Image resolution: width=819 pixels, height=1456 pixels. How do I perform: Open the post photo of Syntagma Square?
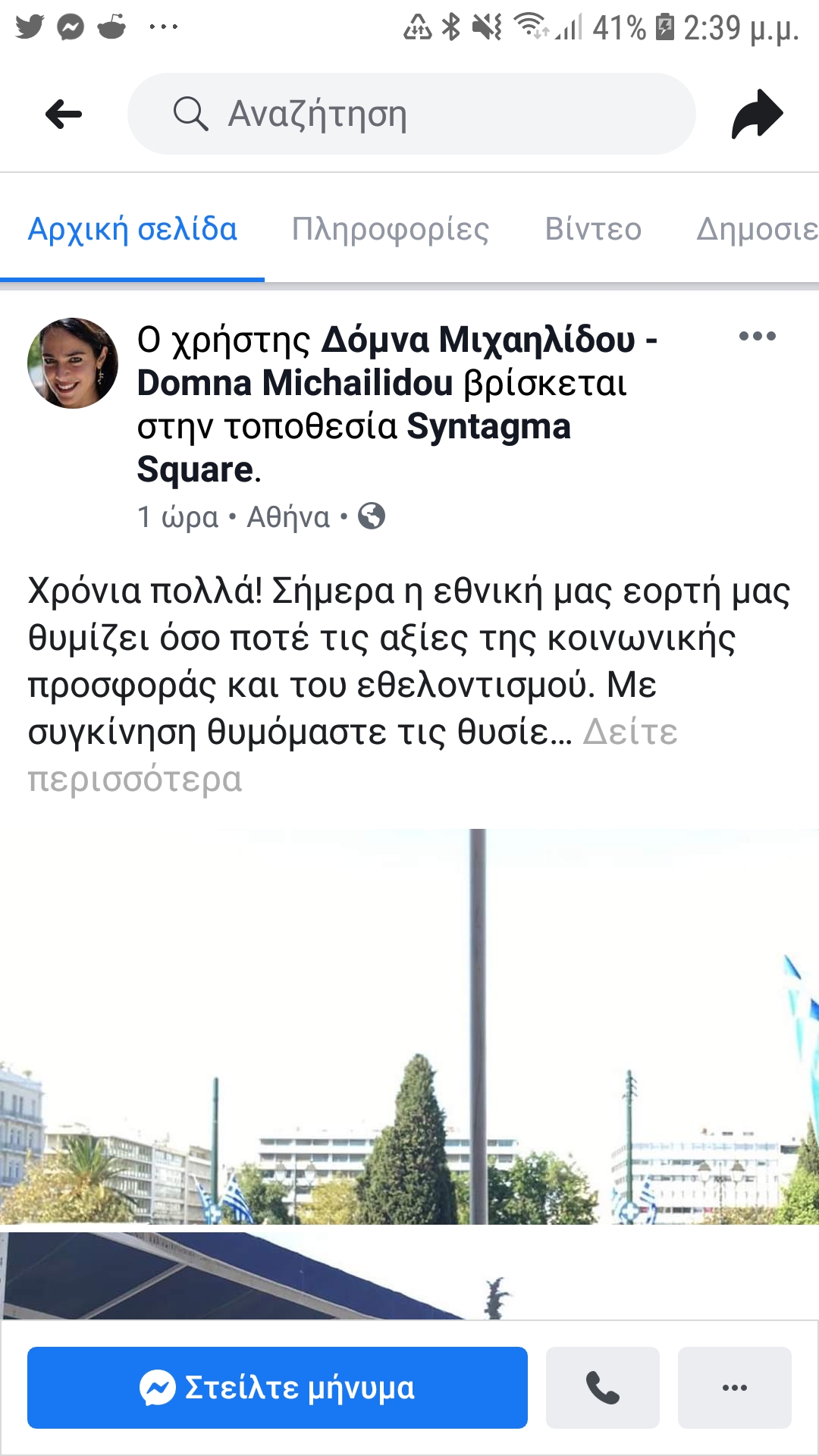(x=409, y=1062)
